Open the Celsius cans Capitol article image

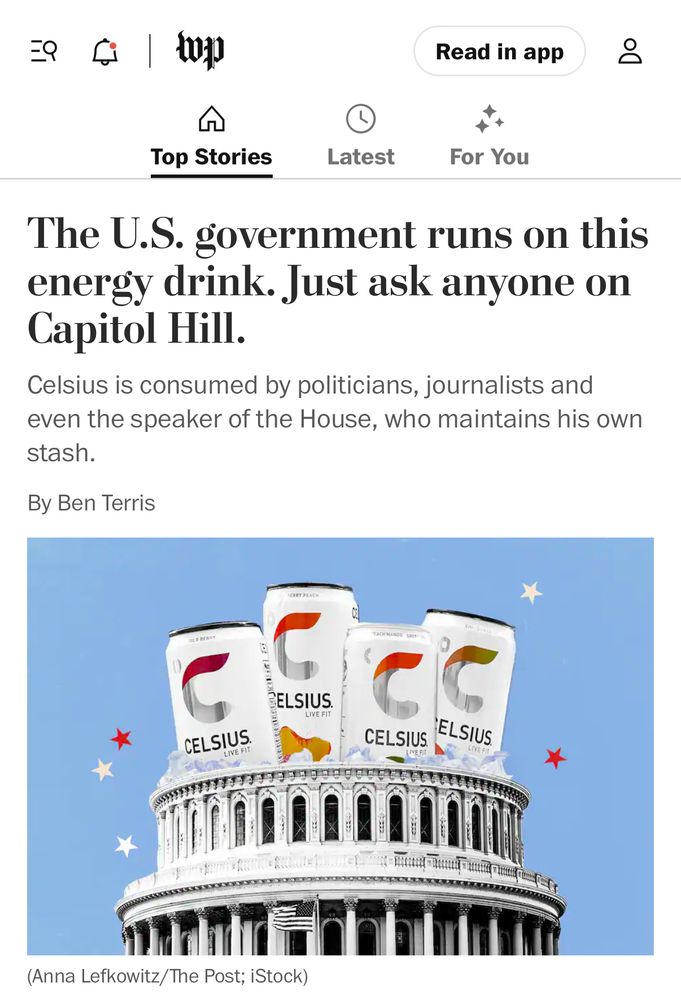click(340, 746)
